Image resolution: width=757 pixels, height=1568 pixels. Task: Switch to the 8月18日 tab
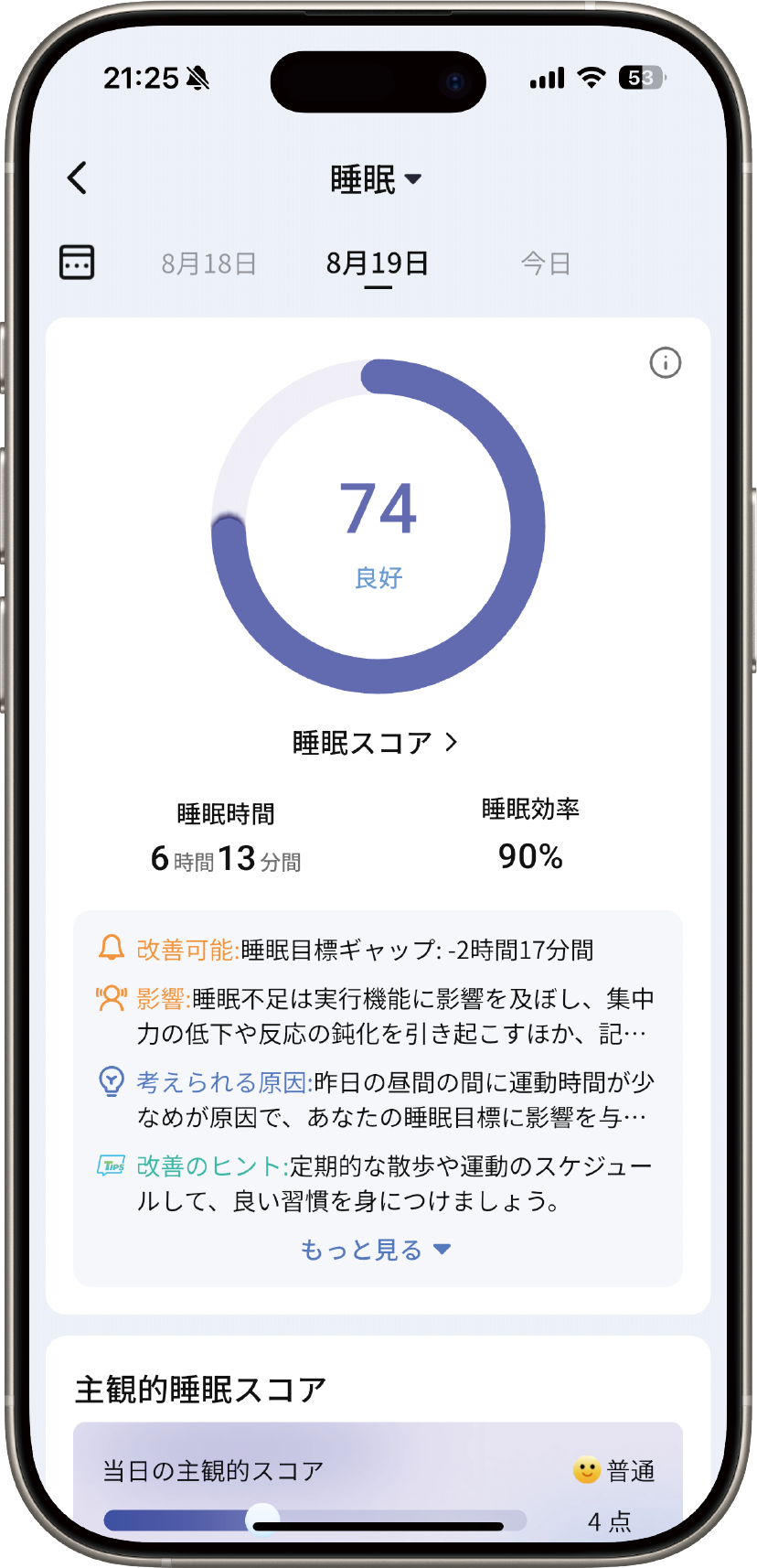click(208, 263)
